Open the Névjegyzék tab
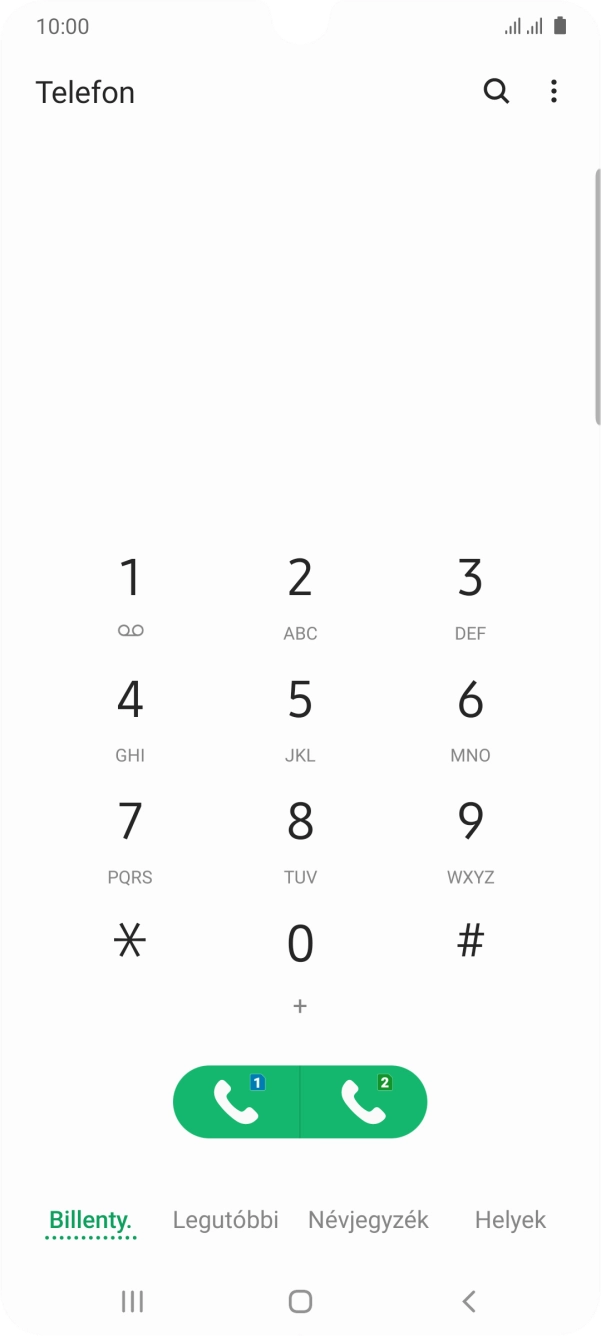 tap(368, 1220)
